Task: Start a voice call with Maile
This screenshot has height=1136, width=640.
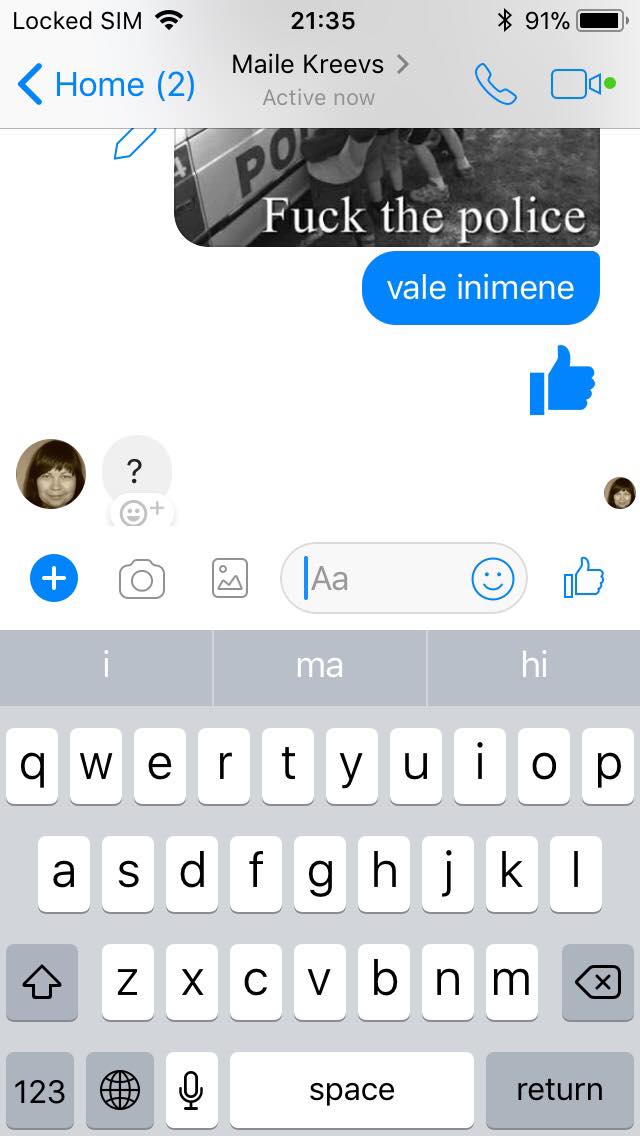Action: click(496, 84)
